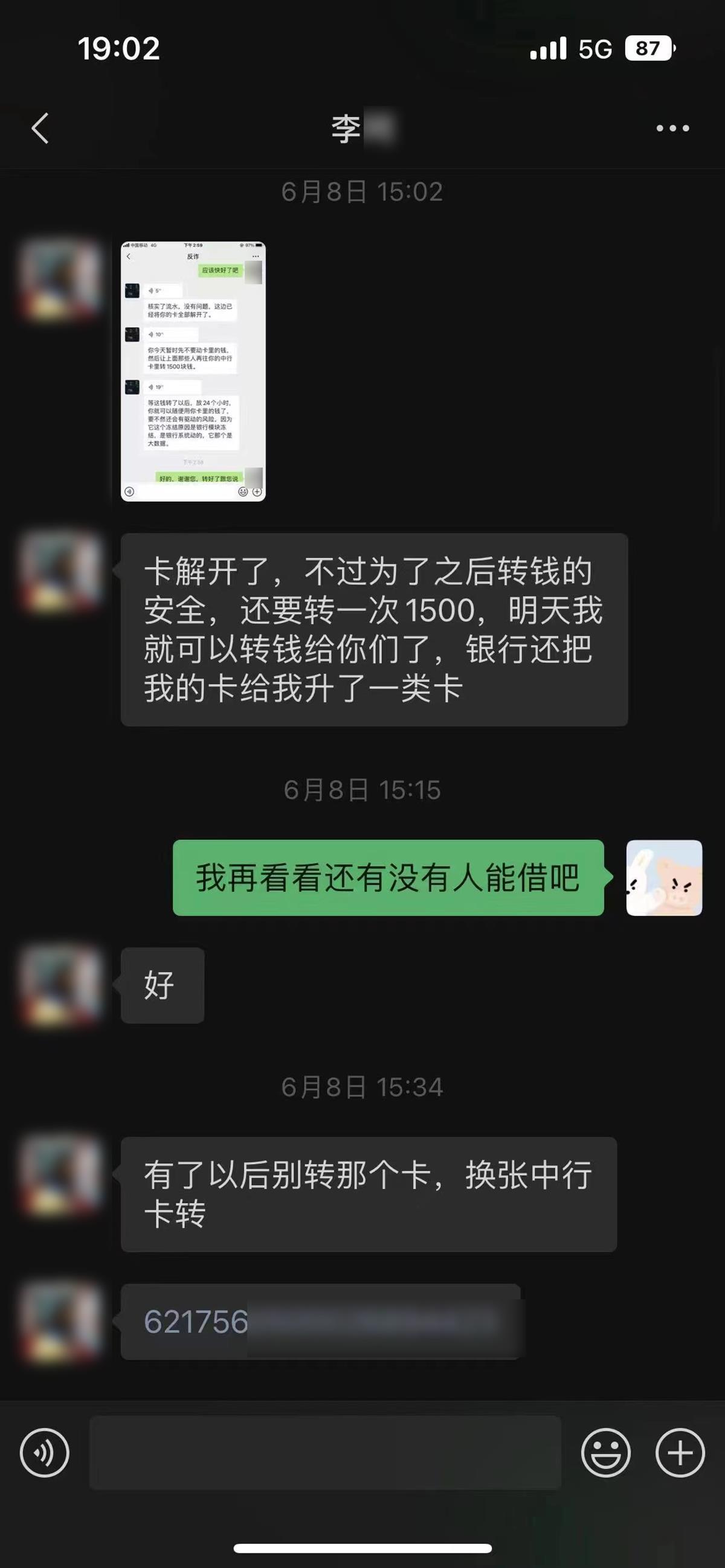725x1568 pixels.
Task: Open my own avatar beside the green message
Action: pos(664,878)
